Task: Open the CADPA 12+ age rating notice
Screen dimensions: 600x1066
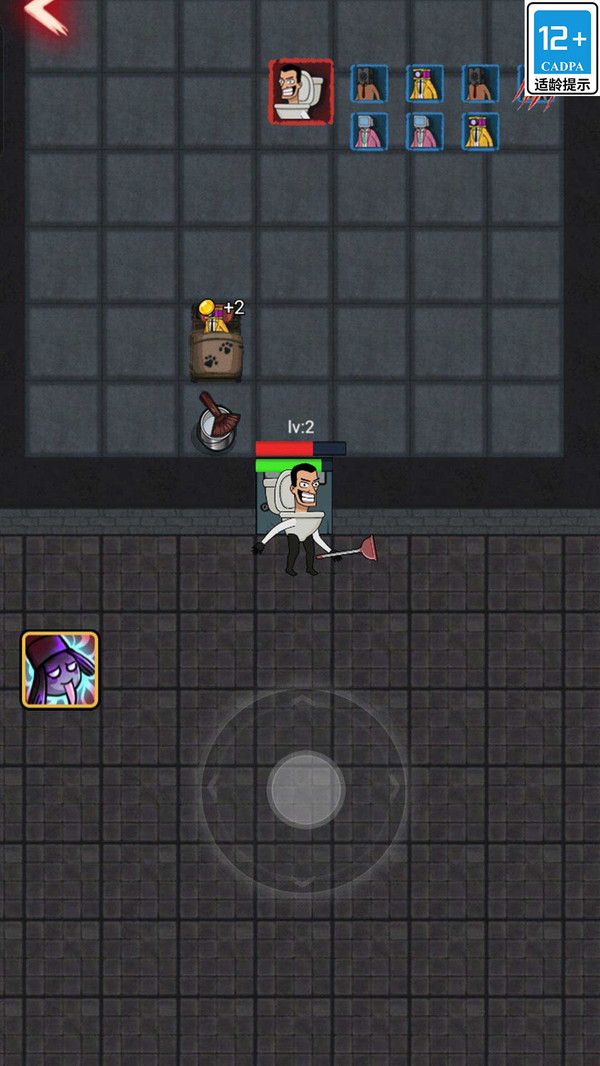Action: click(561, 48)
